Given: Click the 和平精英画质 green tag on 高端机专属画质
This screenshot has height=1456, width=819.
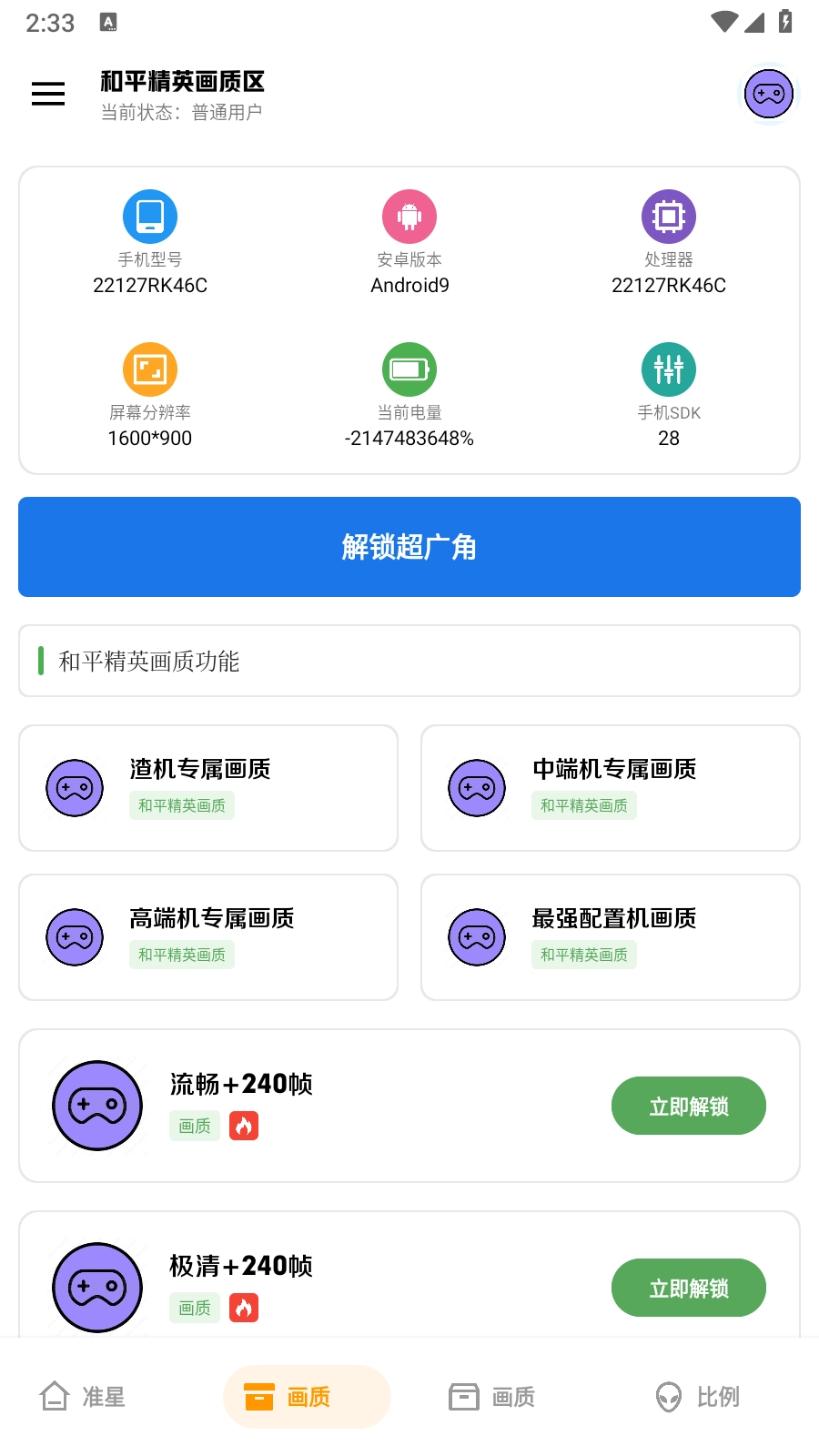Looking at the screenshot, I should (181, 955).
